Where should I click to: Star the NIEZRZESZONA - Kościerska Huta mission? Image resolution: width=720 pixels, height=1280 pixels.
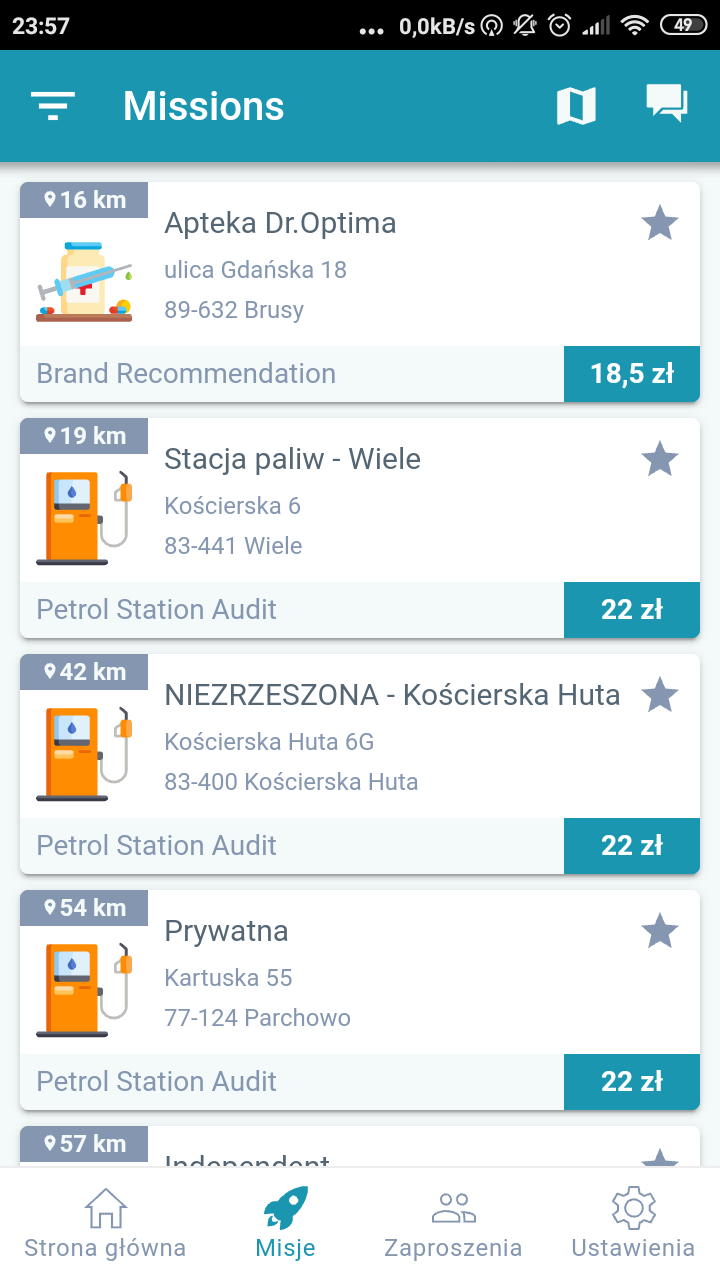coord(659,695)
